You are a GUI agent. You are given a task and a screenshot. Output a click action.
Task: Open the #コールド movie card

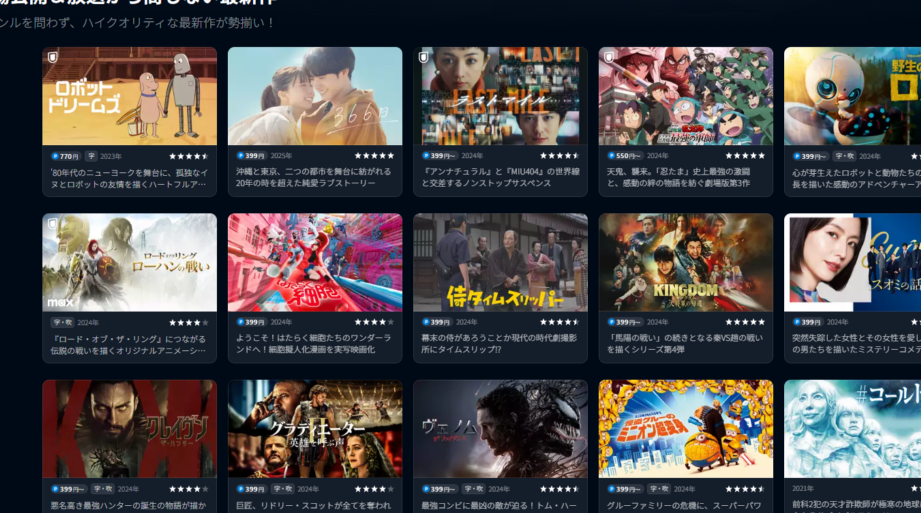coord(852,429)
